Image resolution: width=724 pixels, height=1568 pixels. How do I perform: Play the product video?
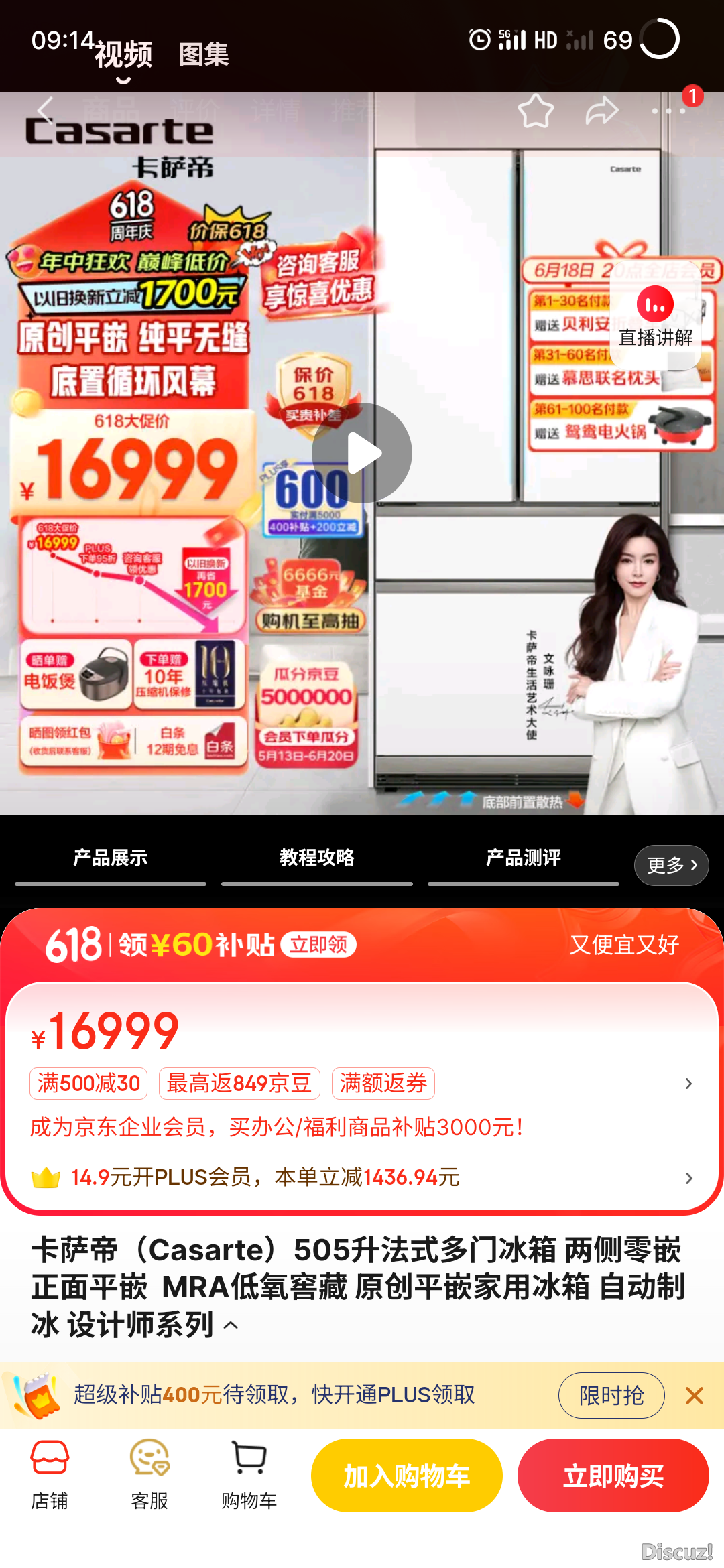(x=362, y=453)
